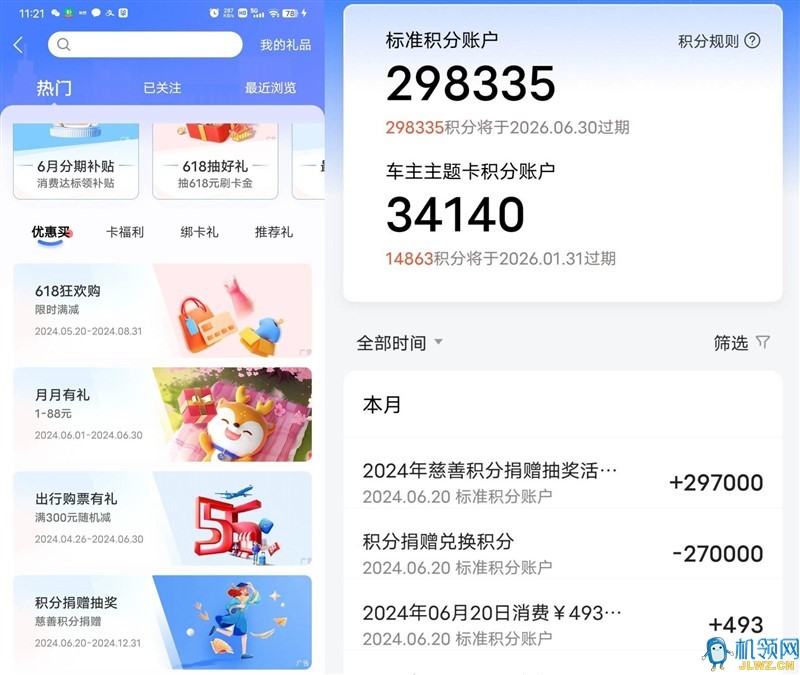The height and width of the screenshot is (675, 800).
Task: Switch to the 最近浏览 tab
Action: (x=270, y=88)
